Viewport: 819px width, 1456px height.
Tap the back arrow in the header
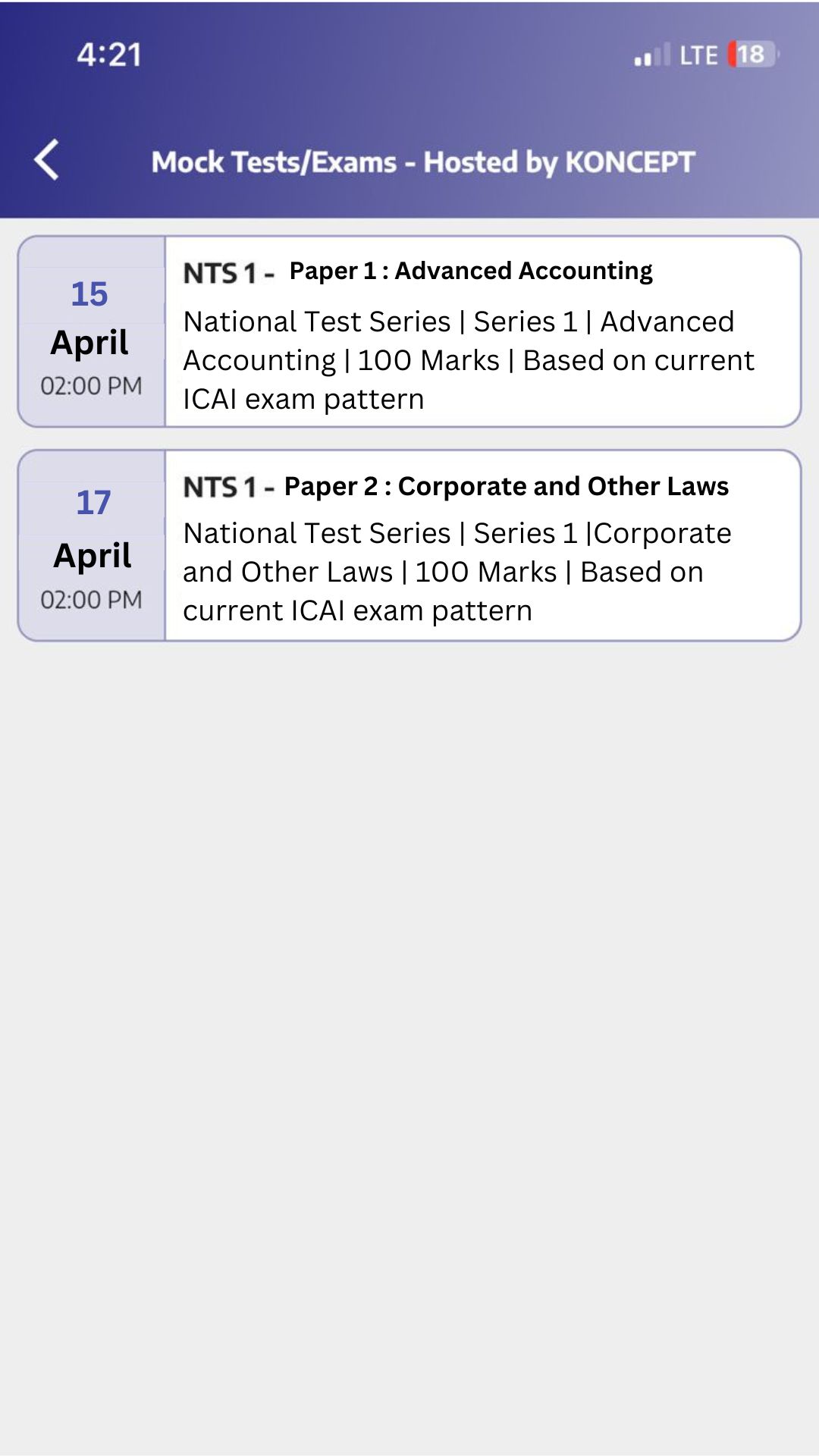pyautogui.click(x=47, y=161)
